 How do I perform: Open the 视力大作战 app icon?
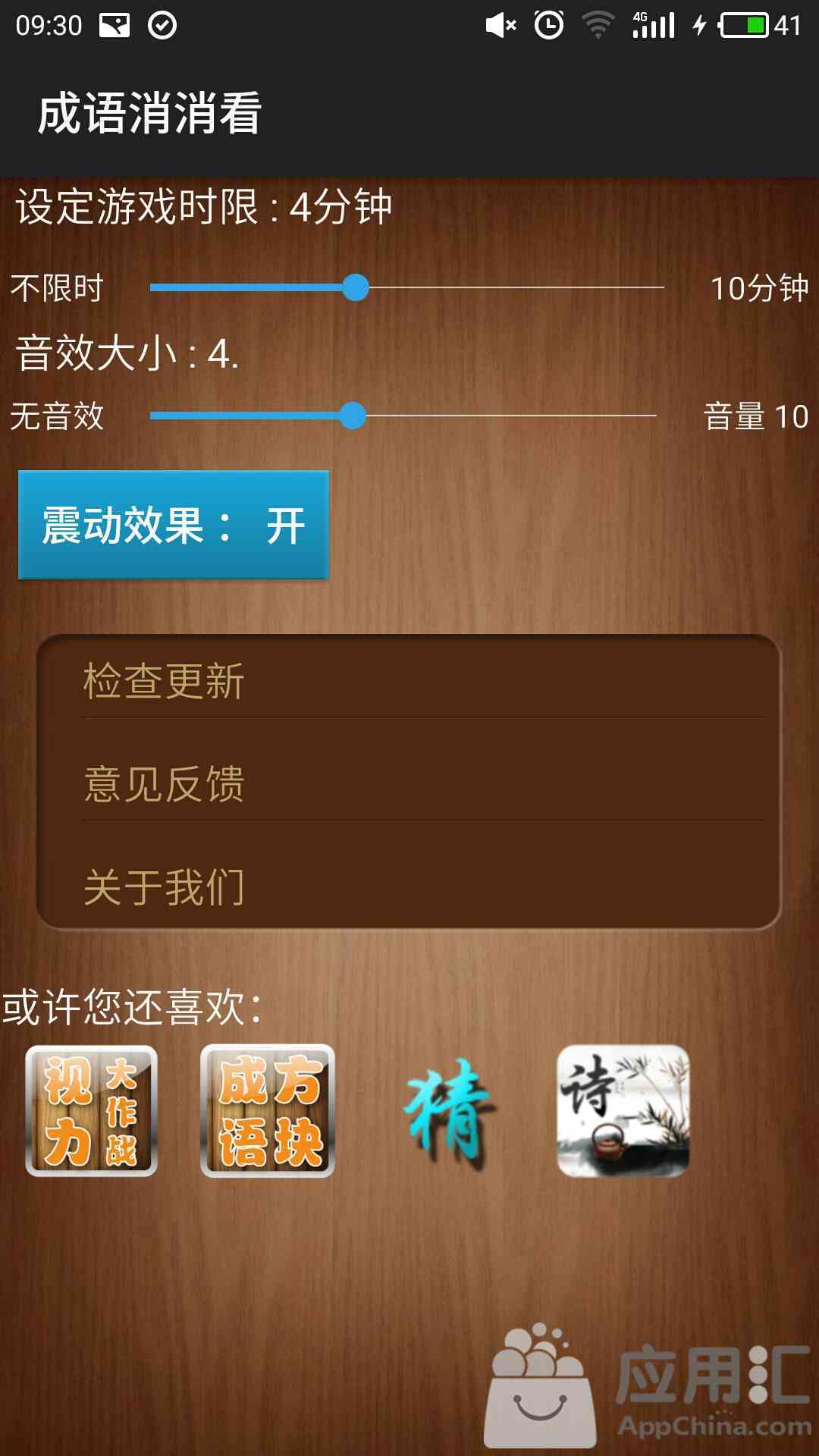pyautogui.click(x=92, y=1111)
